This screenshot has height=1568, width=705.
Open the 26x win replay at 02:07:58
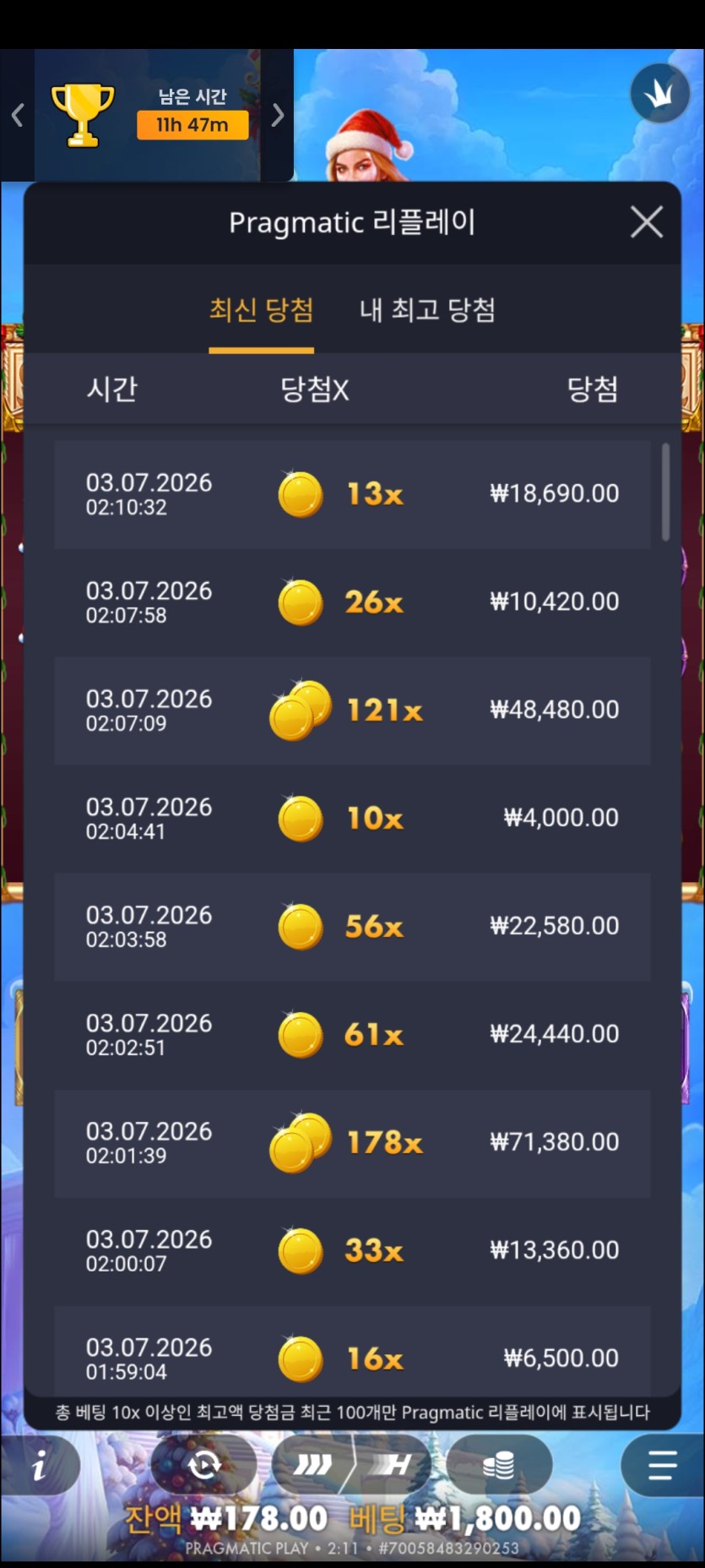point(352,602)
